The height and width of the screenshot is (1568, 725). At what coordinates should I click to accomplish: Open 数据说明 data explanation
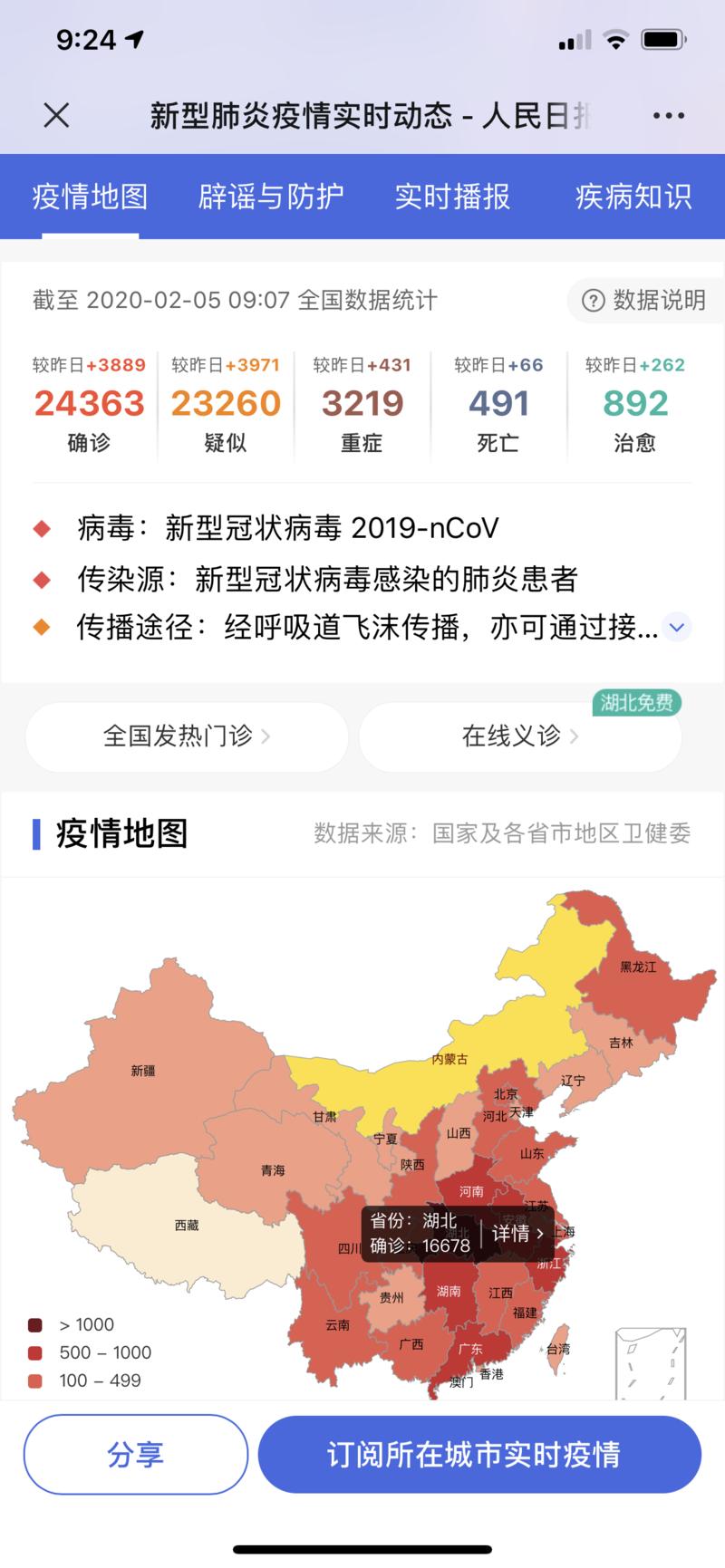(644, 300)
